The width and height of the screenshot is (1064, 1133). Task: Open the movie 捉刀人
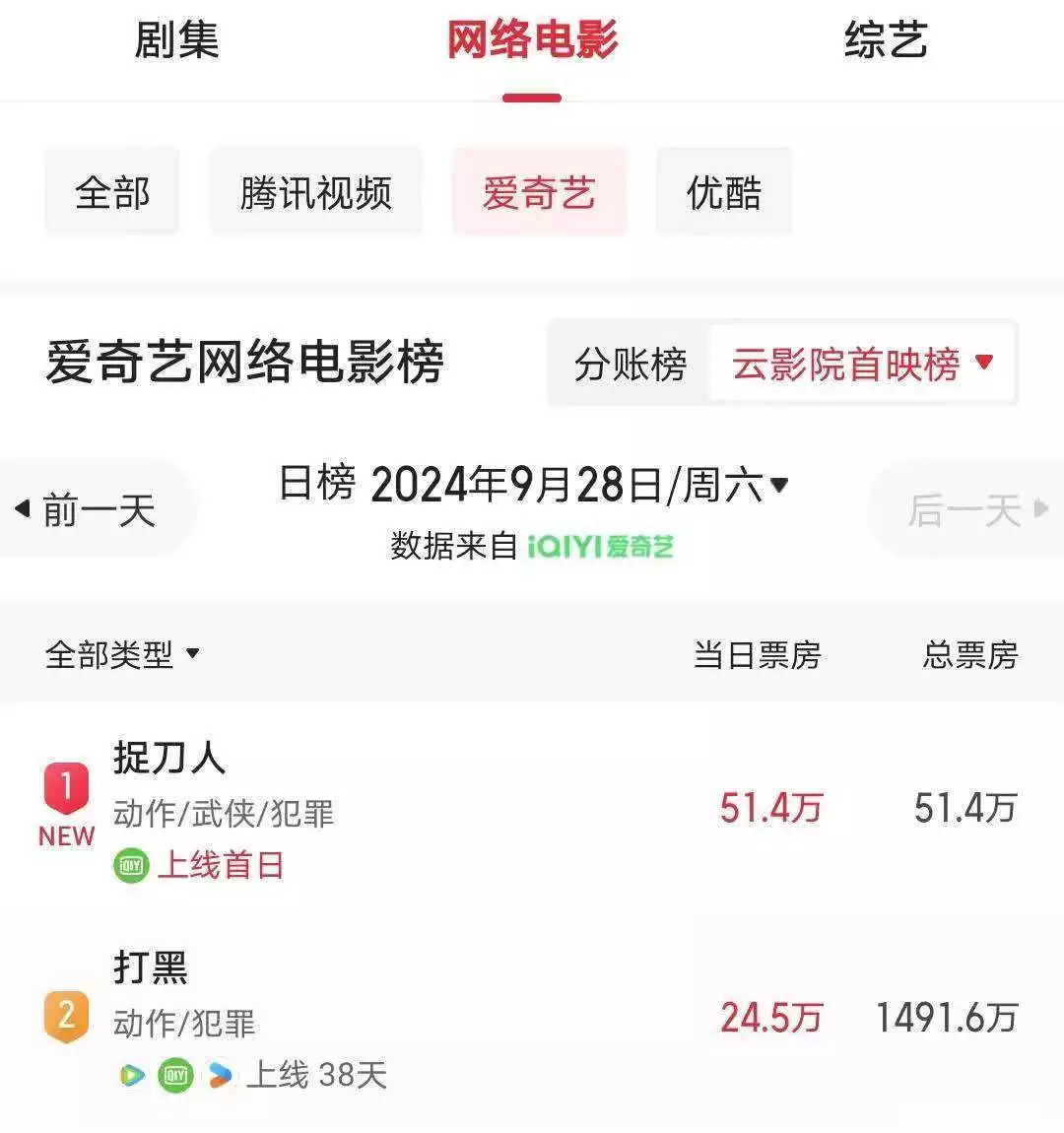(x=169, y=759)
